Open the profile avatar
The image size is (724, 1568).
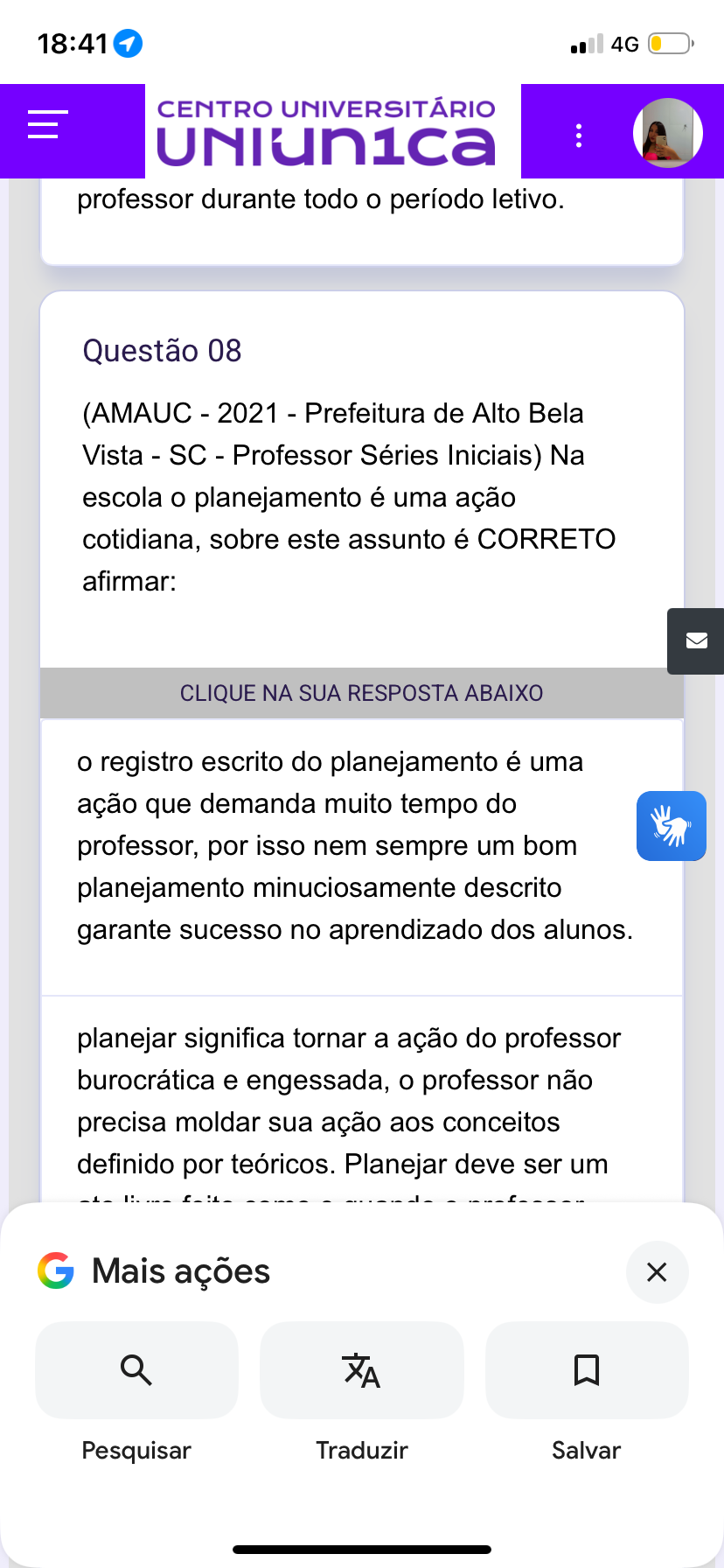[668, 133]
